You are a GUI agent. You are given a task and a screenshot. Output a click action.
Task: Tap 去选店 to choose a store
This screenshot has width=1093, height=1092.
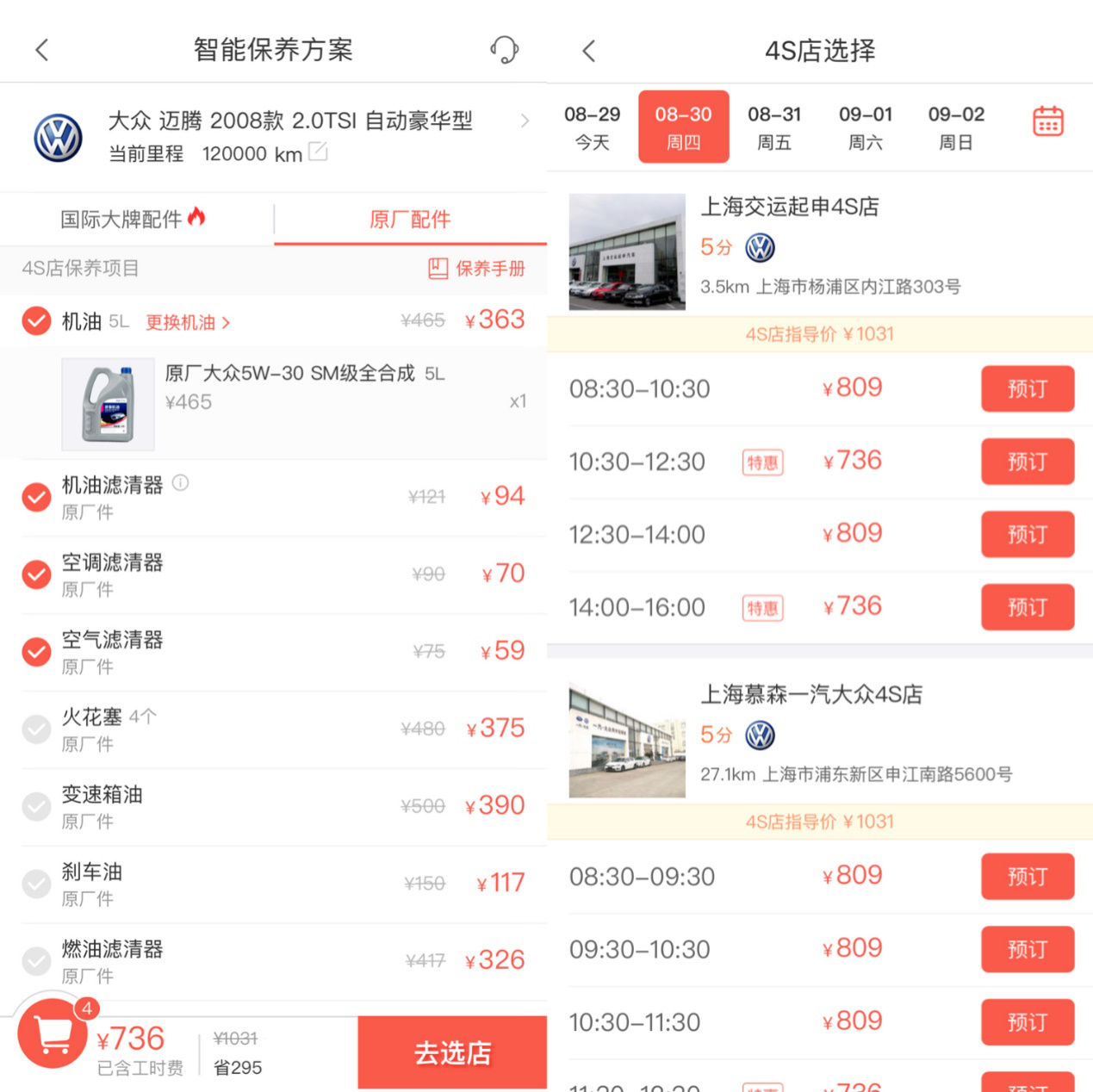click(452, 1052)
